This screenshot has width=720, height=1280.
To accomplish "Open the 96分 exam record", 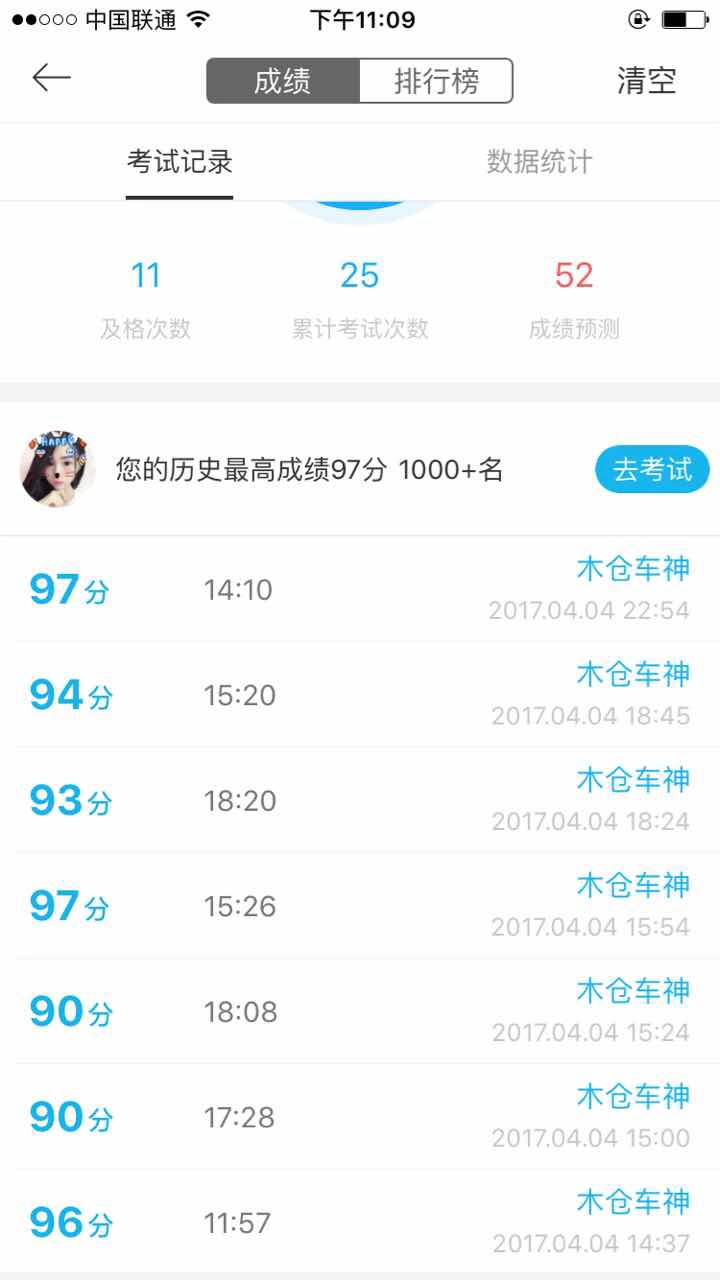I will (x=360, y=1222).
